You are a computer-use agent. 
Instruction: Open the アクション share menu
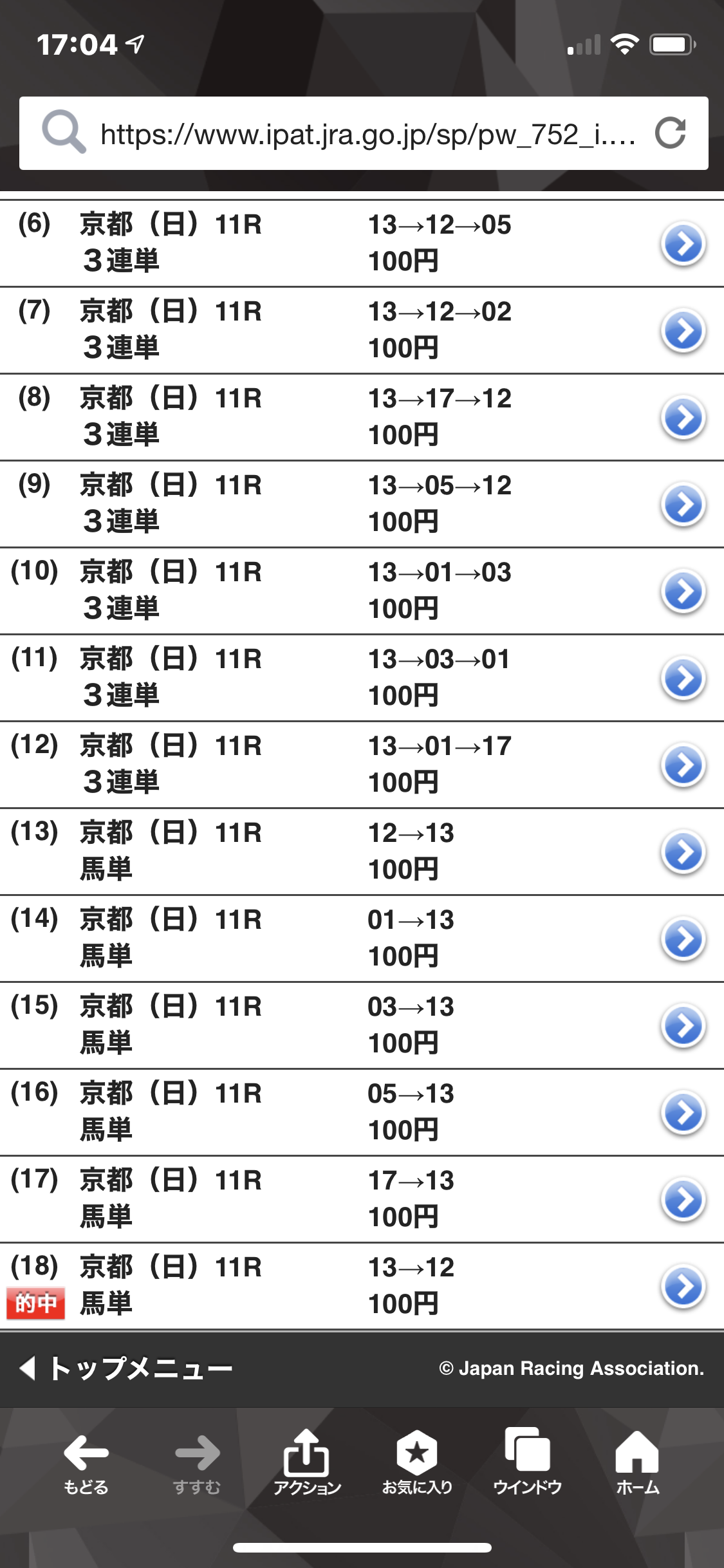coord(307,1462)
